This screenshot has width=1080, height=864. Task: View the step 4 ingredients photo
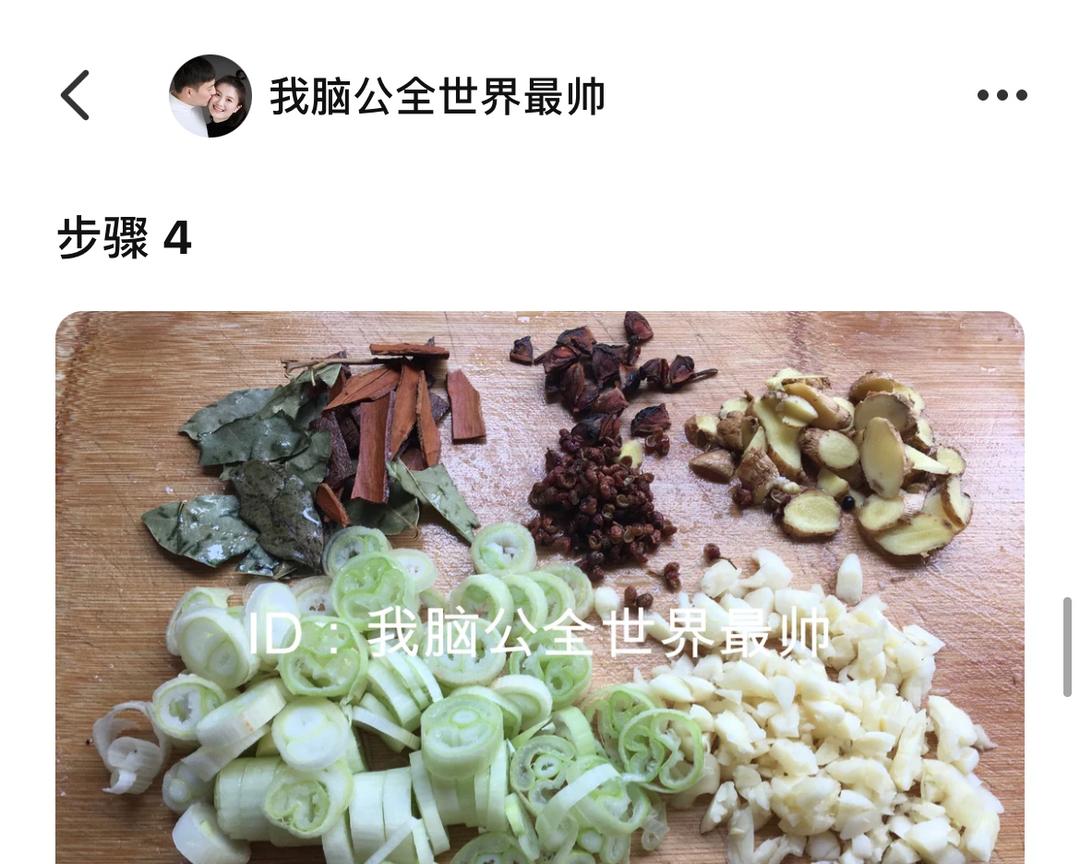540,588
